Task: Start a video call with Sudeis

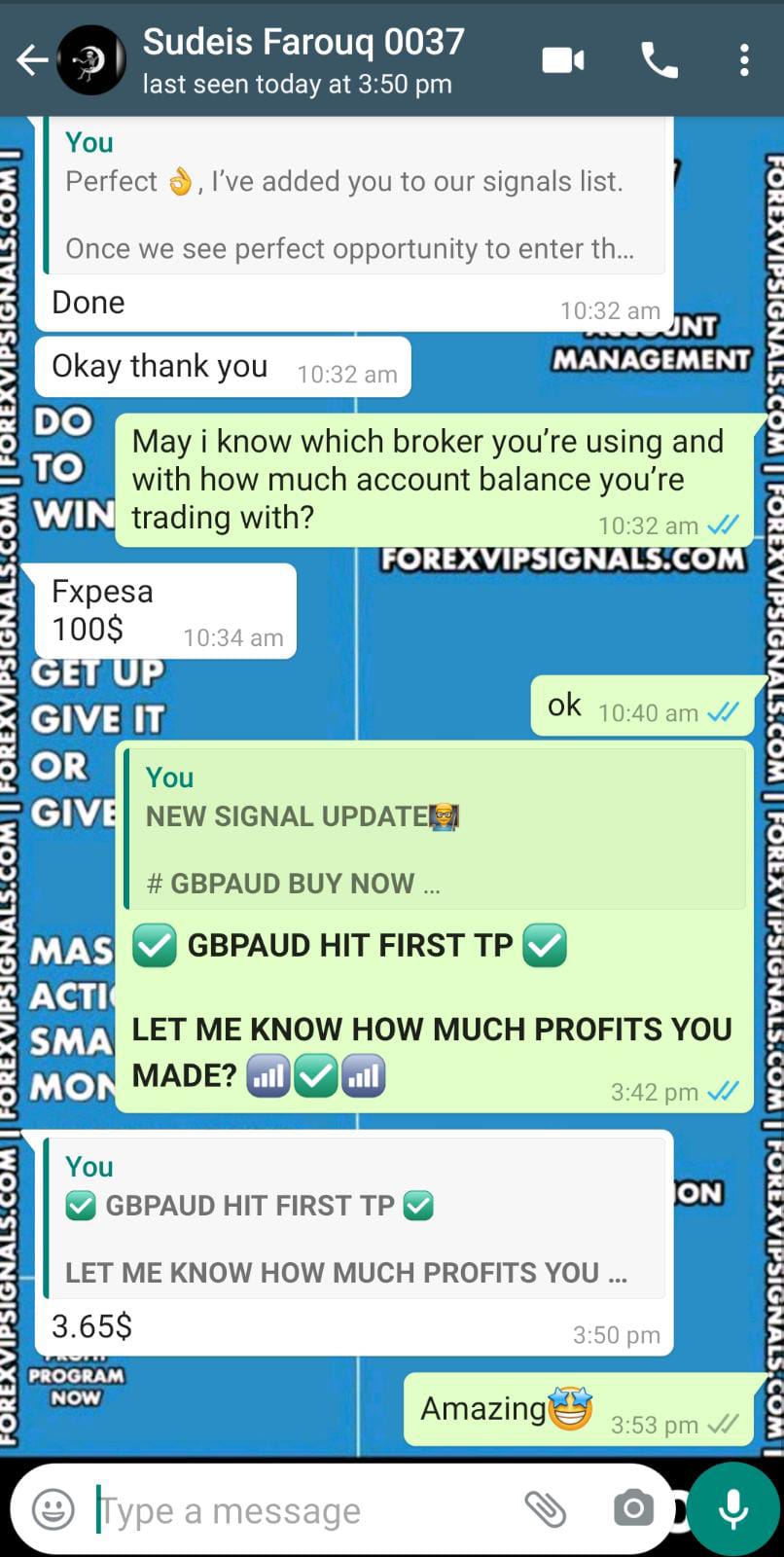Action: (563, 60)
